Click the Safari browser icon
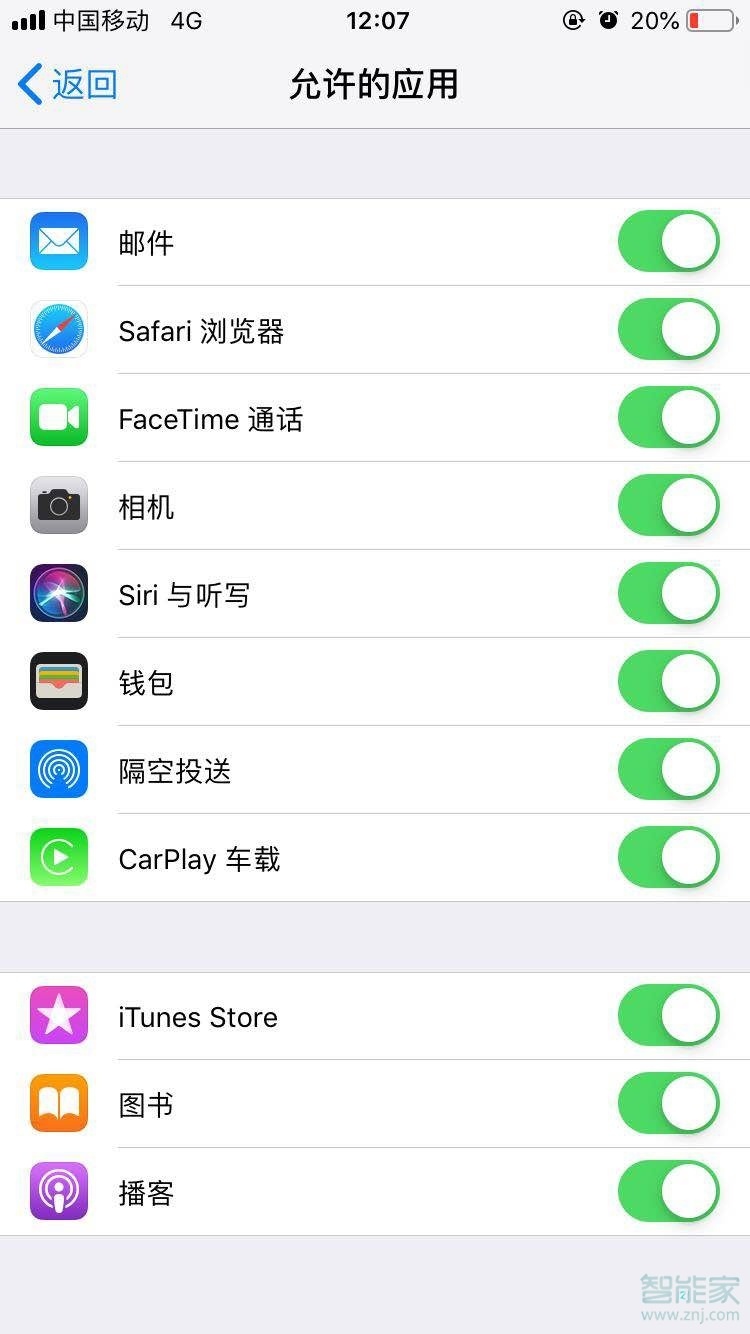 [x=58, y=329]
